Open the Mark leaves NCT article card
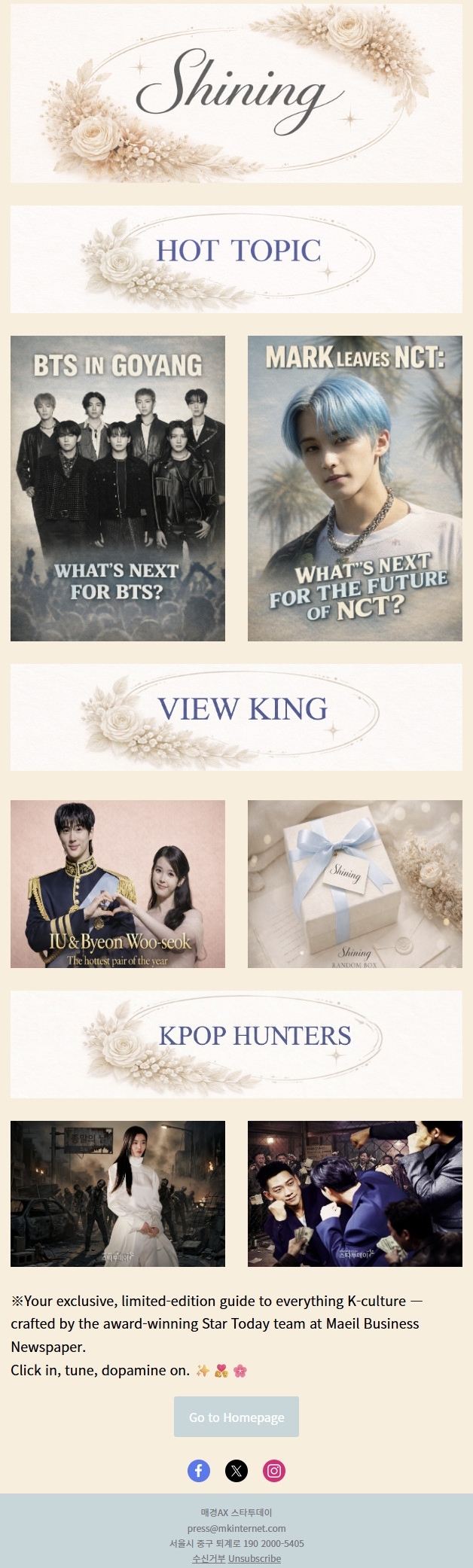The width and height of the screenshot is (473, 1568). click(x=355, y=489)
